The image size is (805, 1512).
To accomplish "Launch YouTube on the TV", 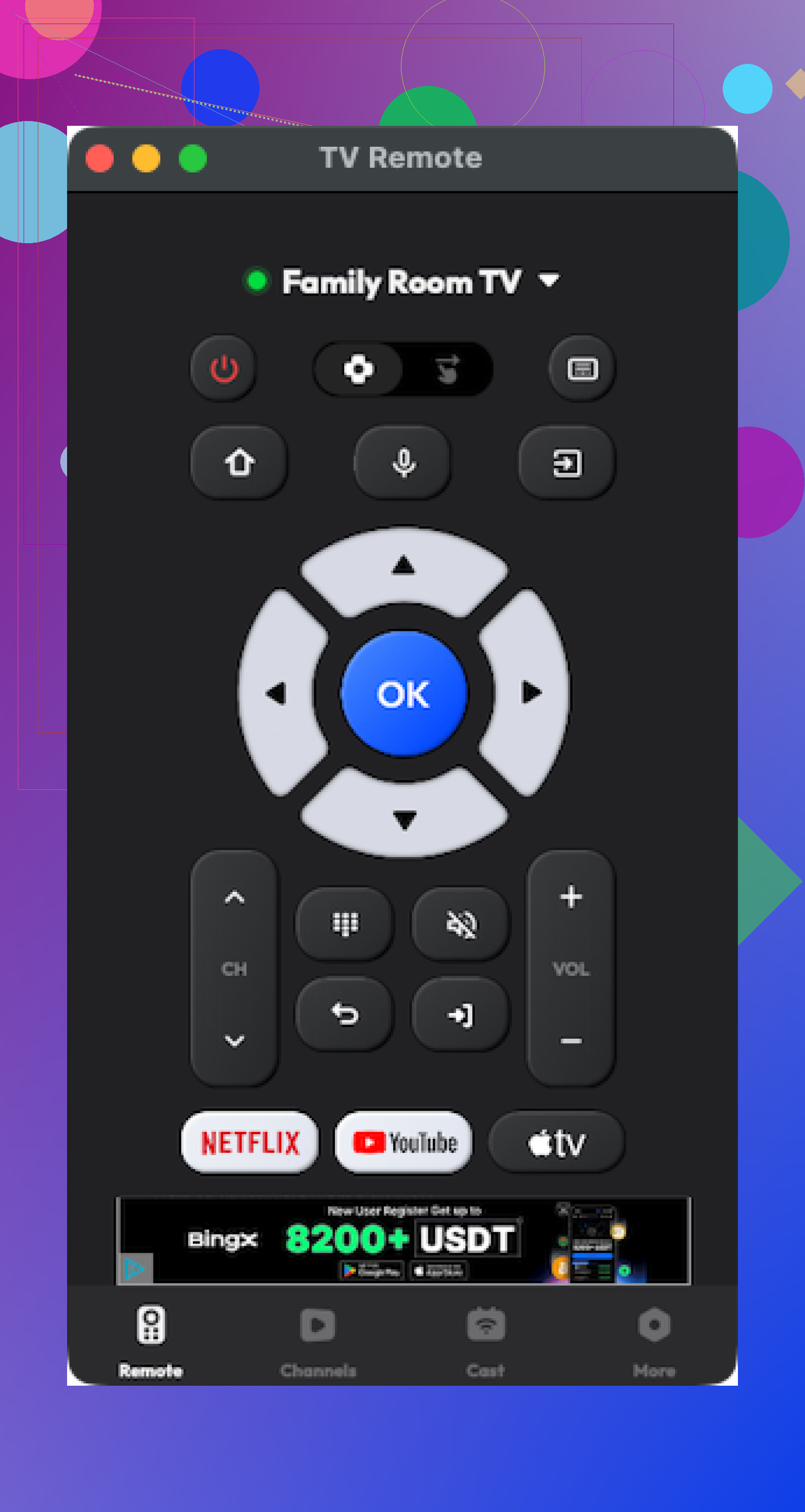I will coord(404,1142).
